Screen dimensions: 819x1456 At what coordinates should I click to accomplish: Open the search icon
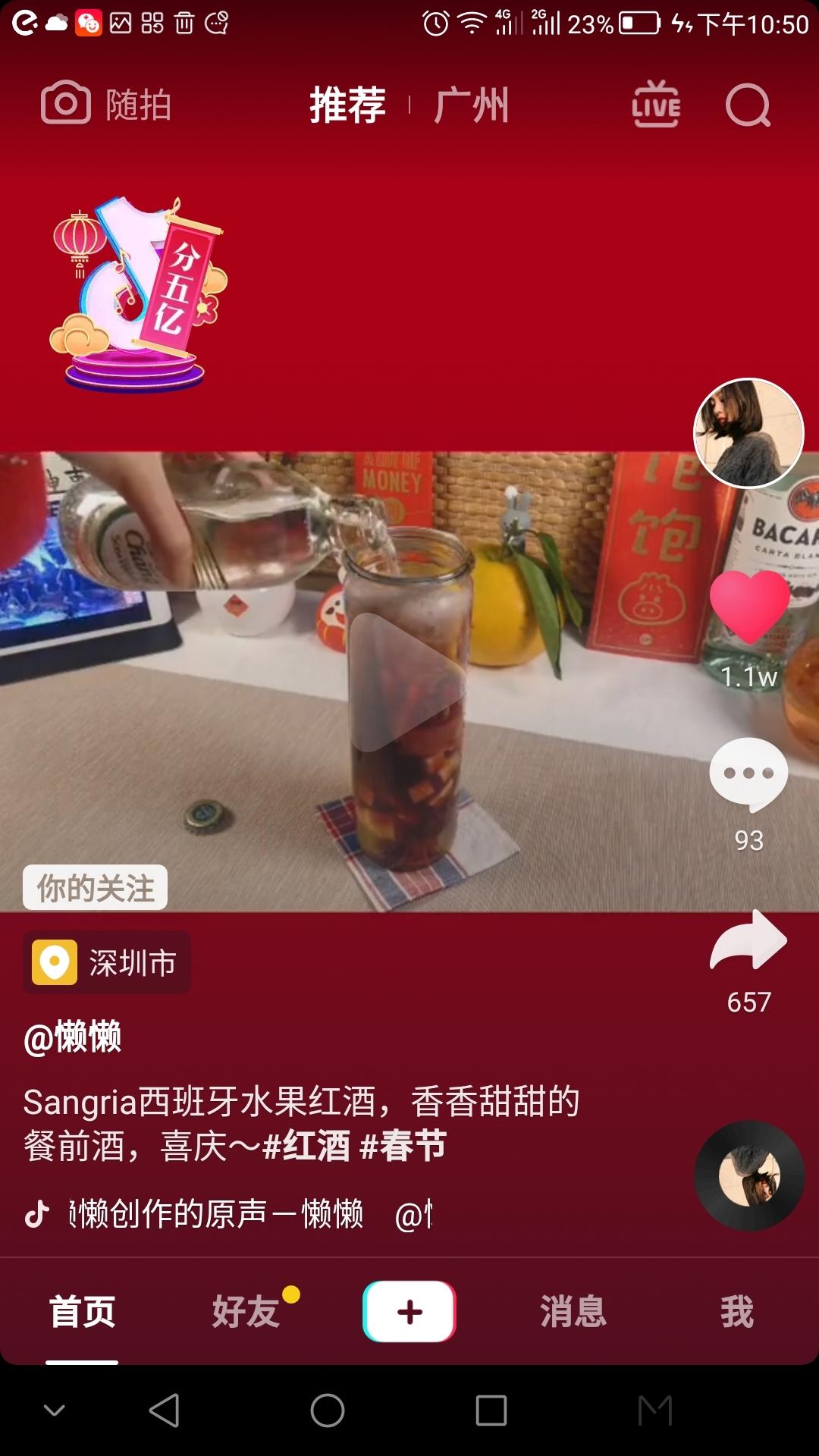748,105
